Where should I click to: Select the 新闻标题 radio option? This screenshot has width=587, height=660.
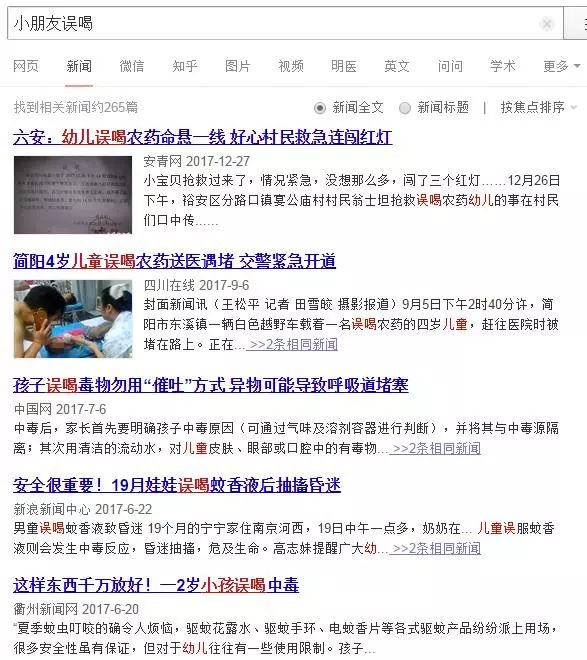pos(434,108)
